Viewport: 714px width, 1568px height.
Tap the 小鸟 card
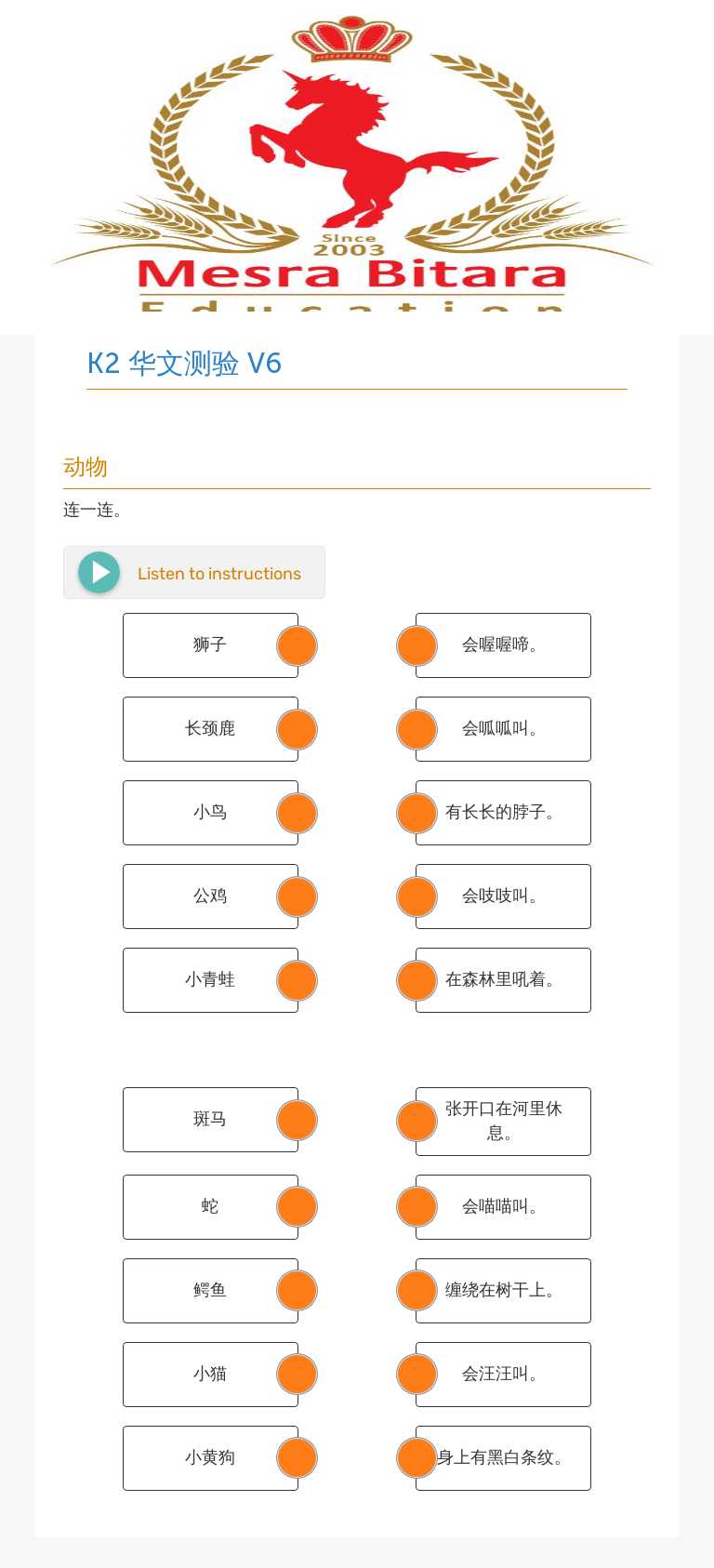tap(211, 813)
